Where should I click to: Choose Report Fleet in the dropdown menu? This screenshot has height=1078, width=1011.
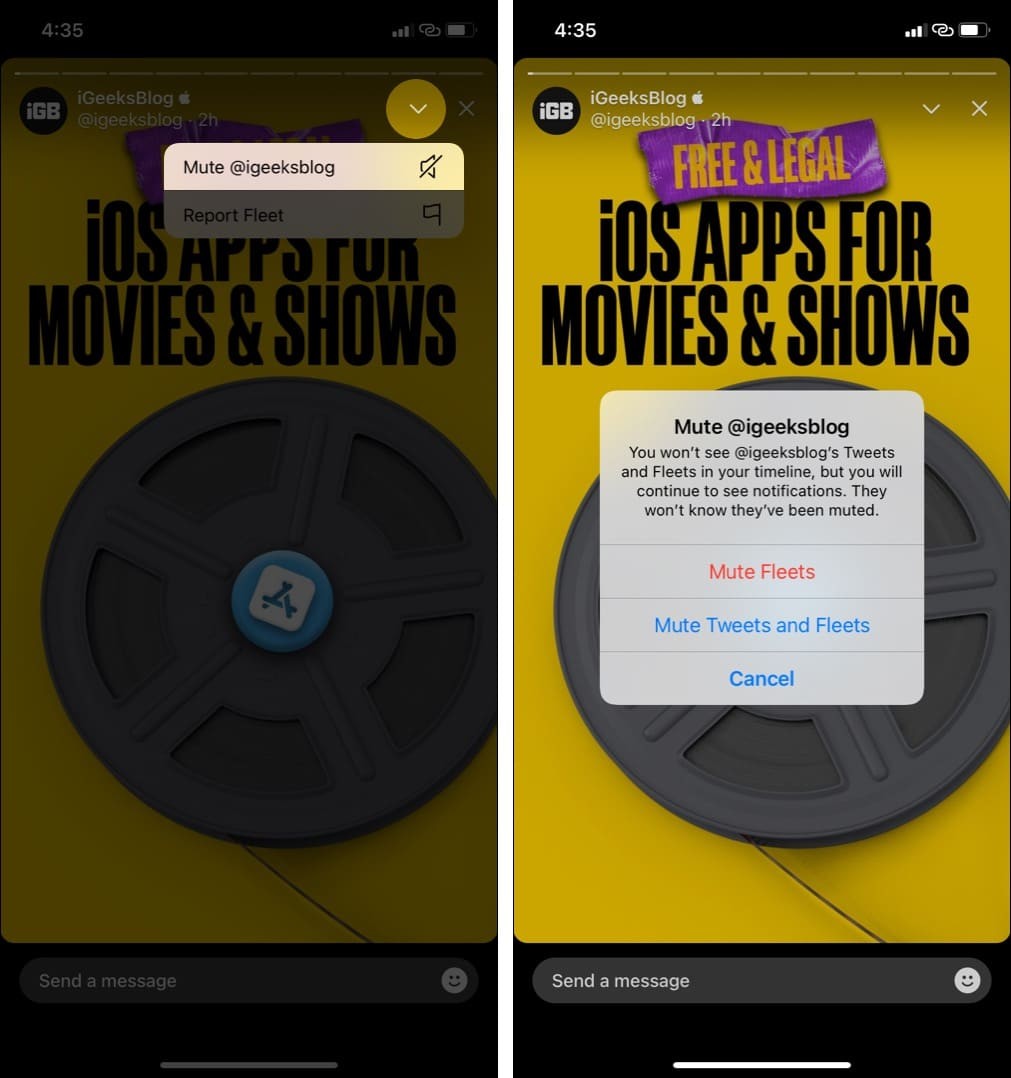[312, 215]
